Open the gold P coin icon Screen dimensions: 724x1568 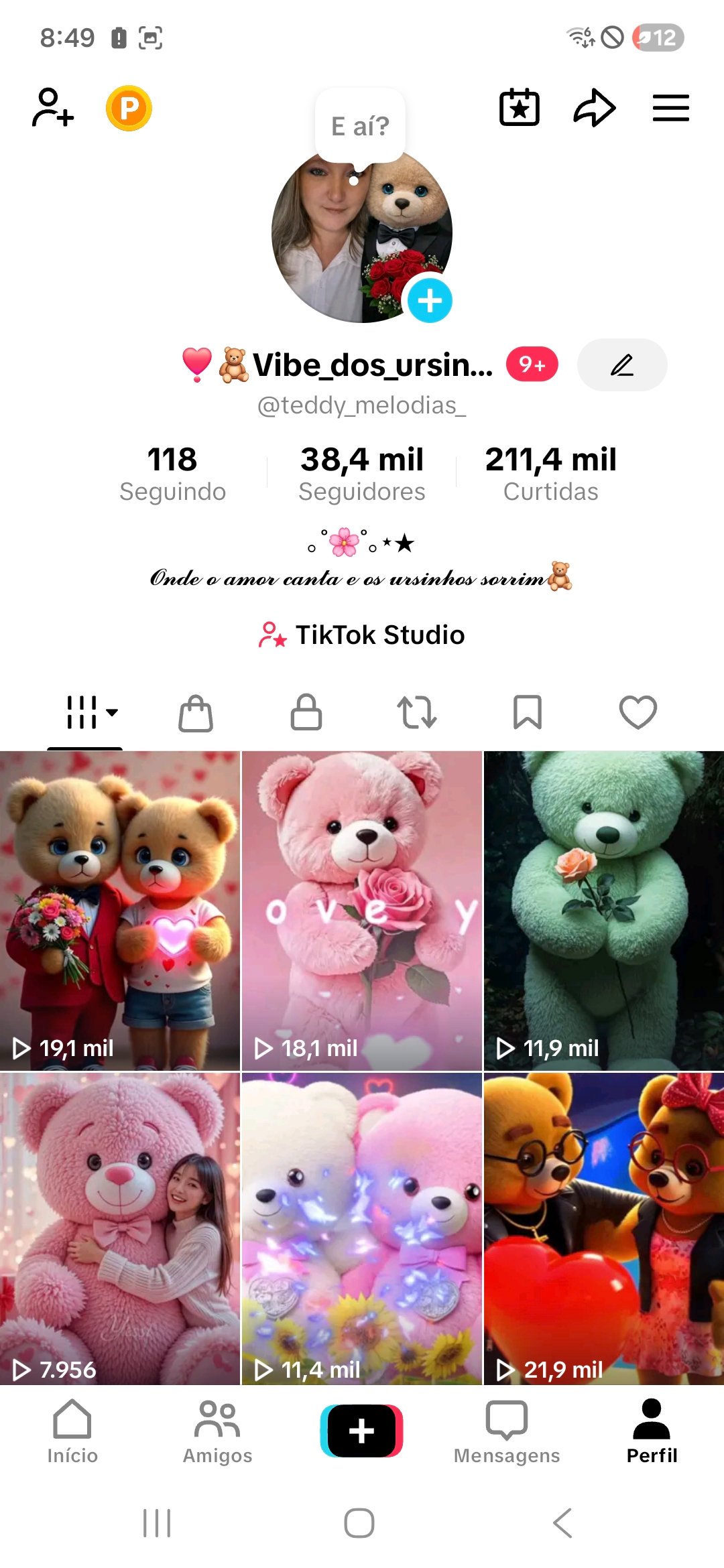pos(129,108)
